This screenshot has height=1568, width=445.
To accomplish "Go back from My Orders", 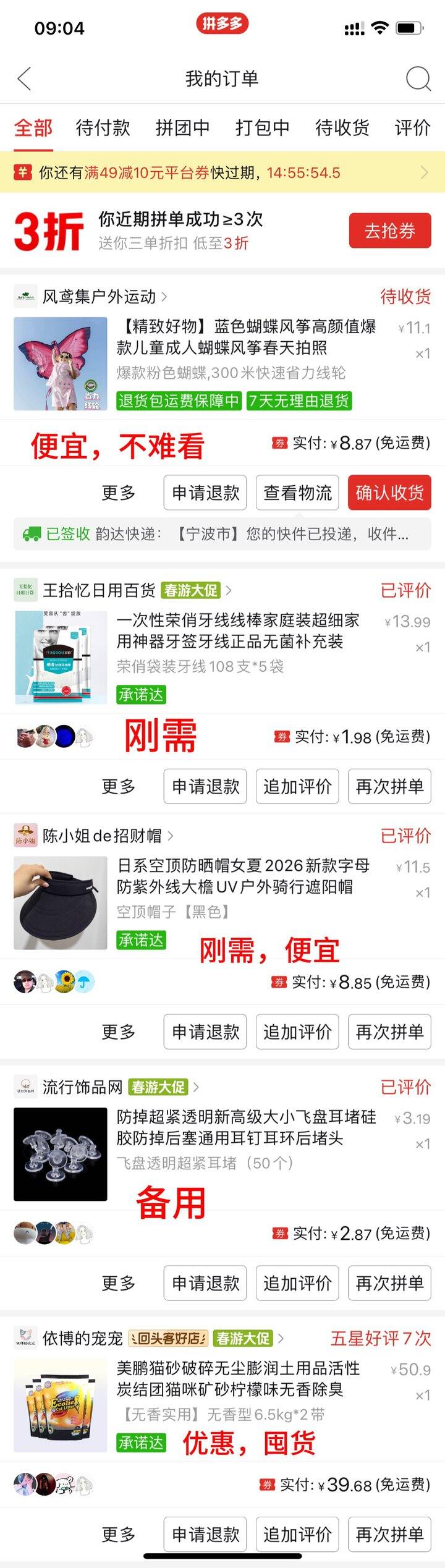I will click(25, 78).
